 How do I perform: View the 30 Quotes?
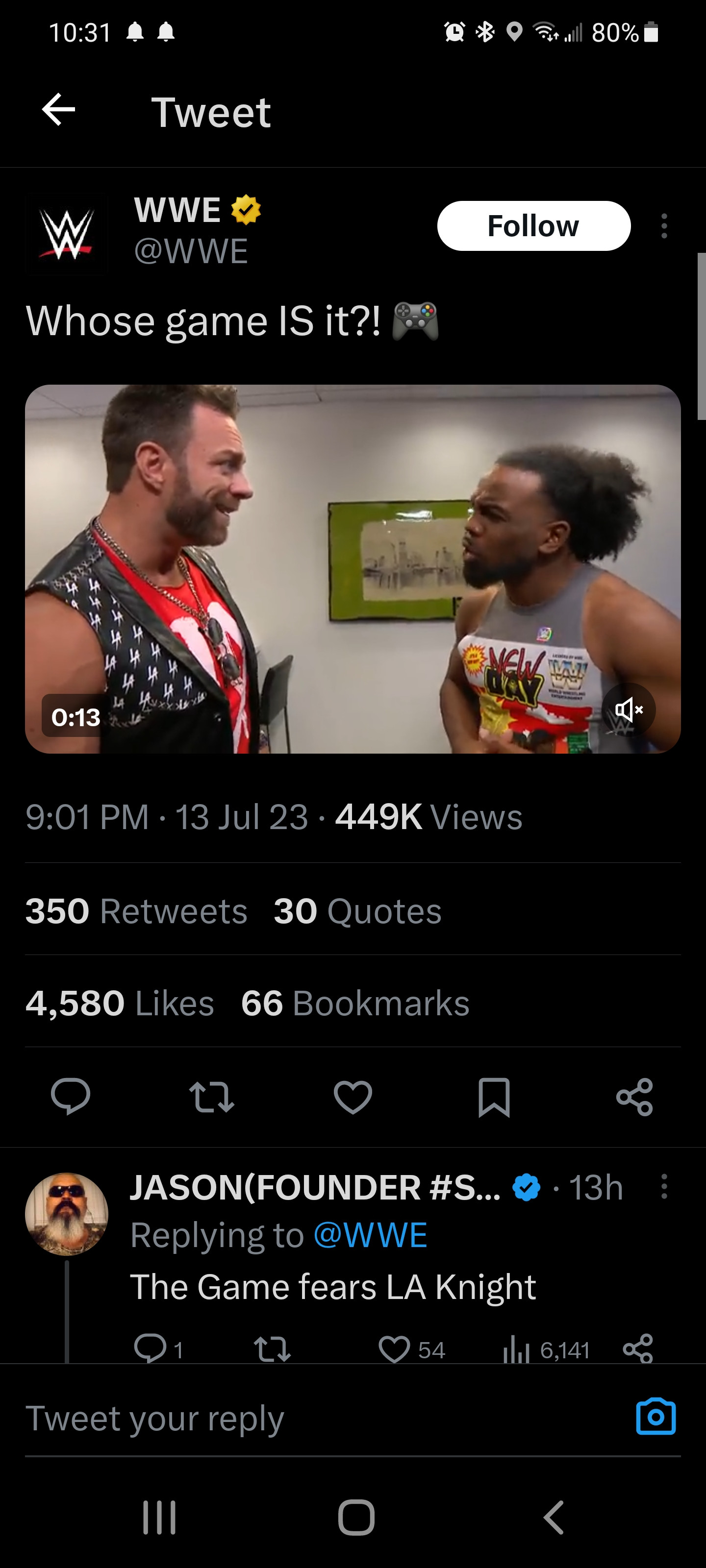[357, 910]
